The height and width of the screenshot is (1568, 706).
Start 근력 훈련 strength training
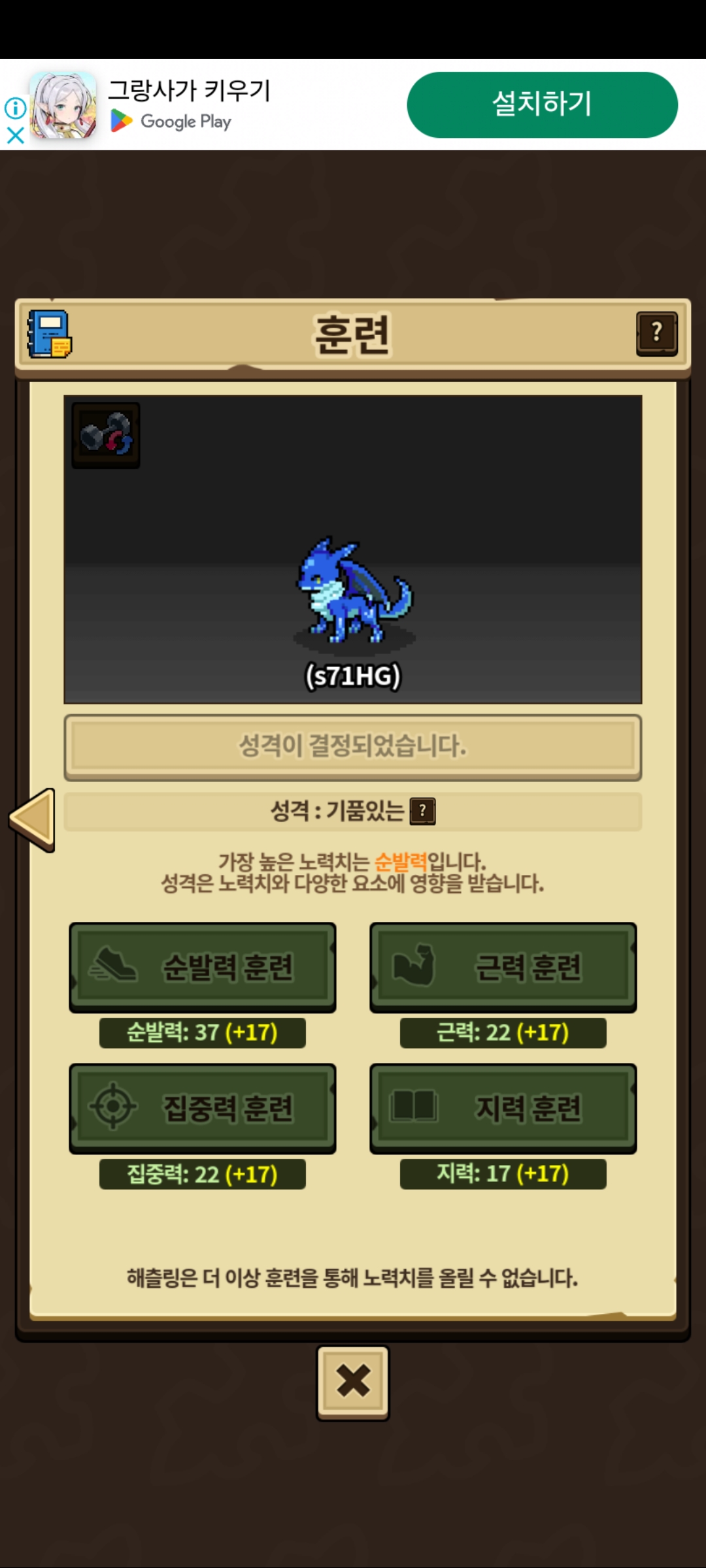[503, 967]
